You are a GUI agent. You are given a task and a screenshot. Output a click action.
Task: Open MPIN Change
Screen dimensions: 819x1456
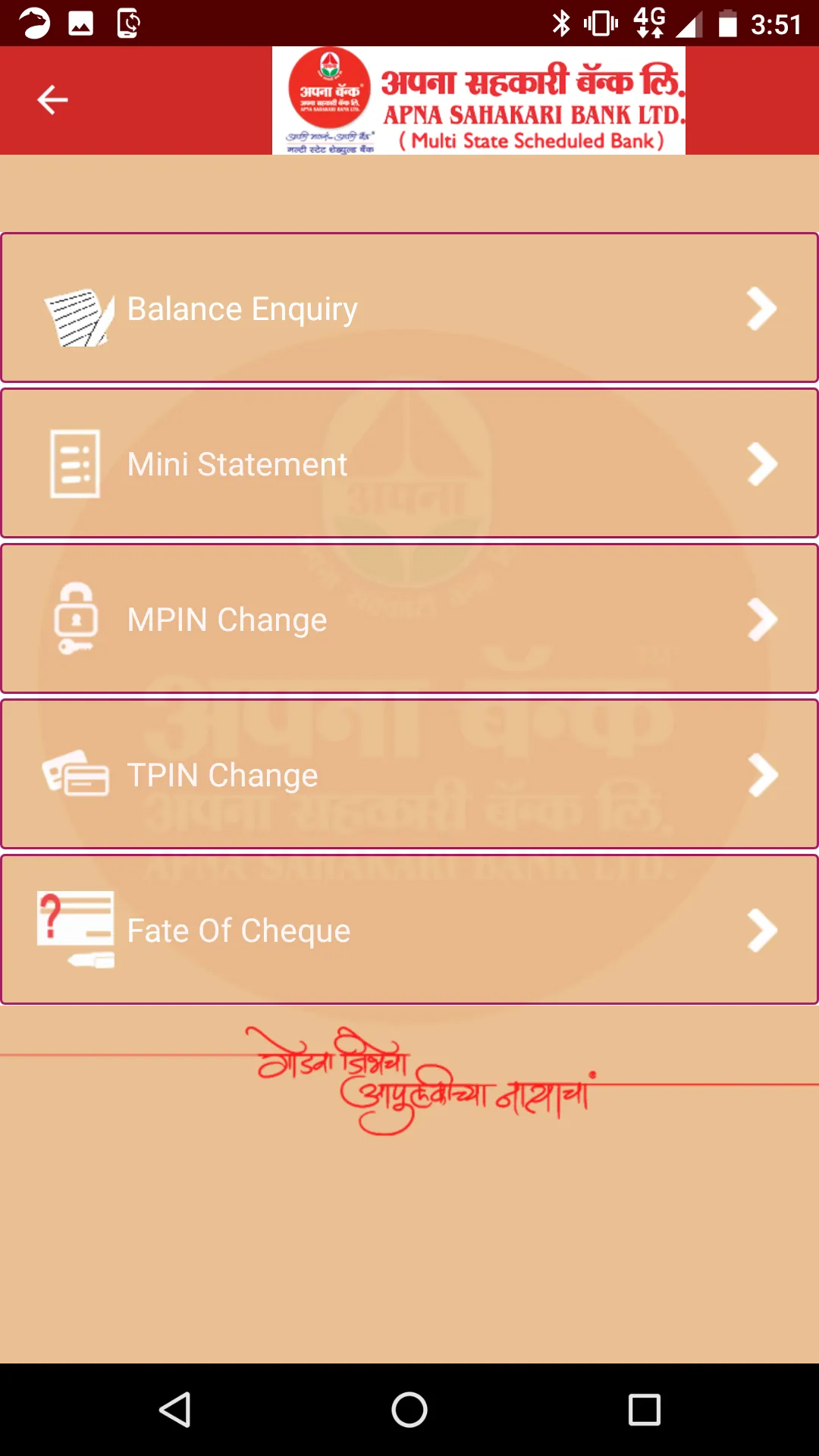tap(409, 619)
